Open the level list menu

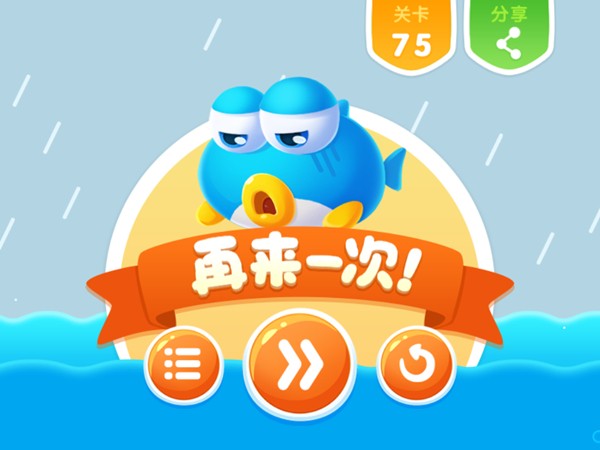(x=183, y=365)
